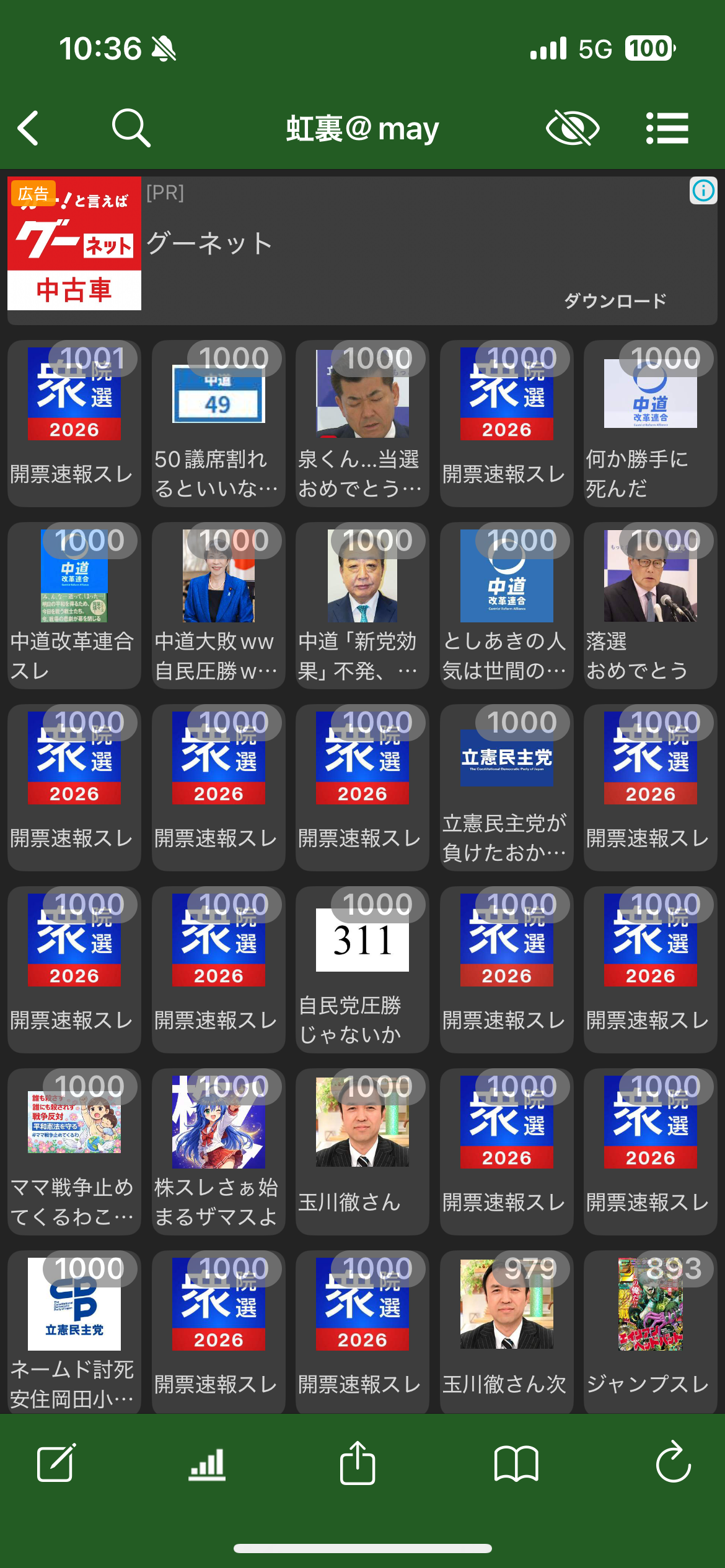Screen dimensions: 725x1568
Task: Go back to the previous screen
Action: coord(29,128)
